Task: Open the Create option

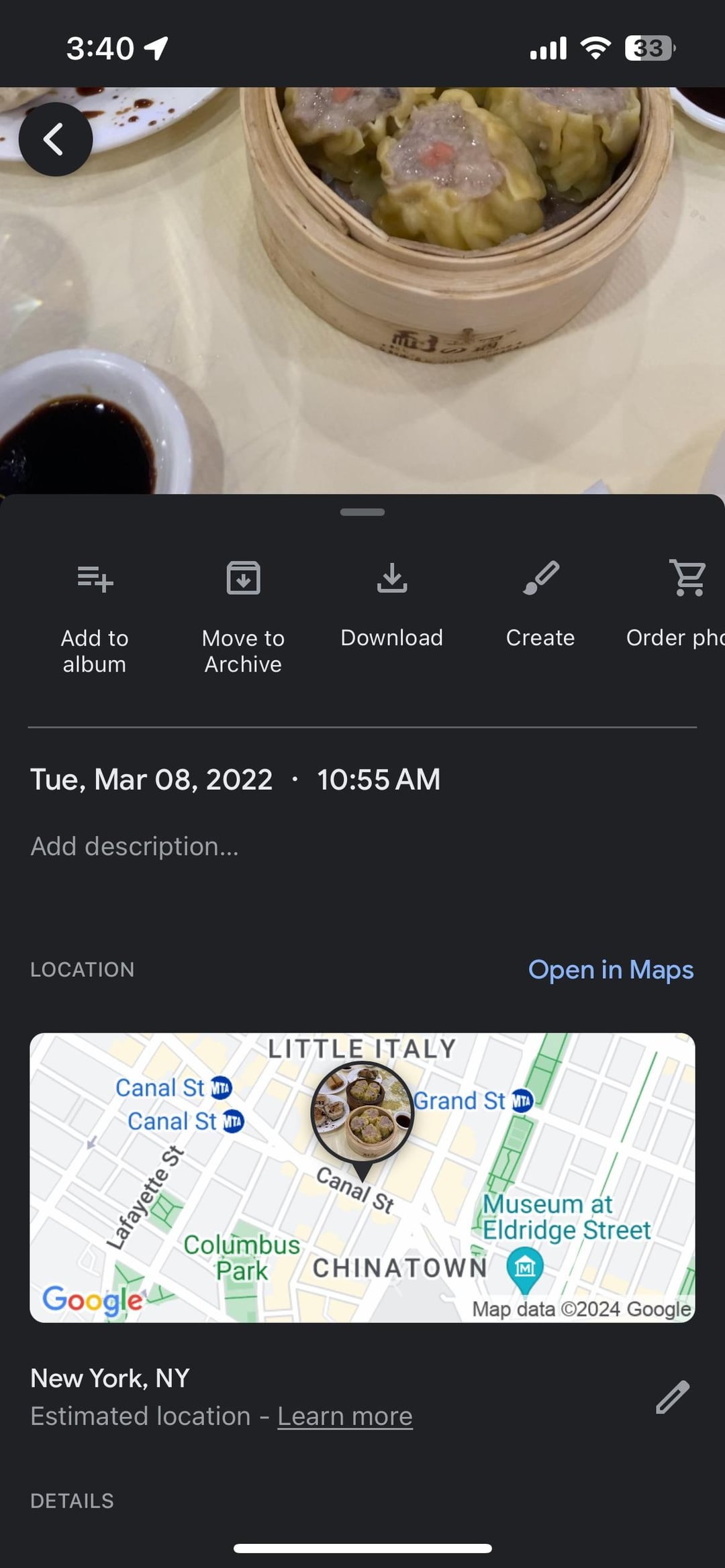Action: (x=540, y=604)
